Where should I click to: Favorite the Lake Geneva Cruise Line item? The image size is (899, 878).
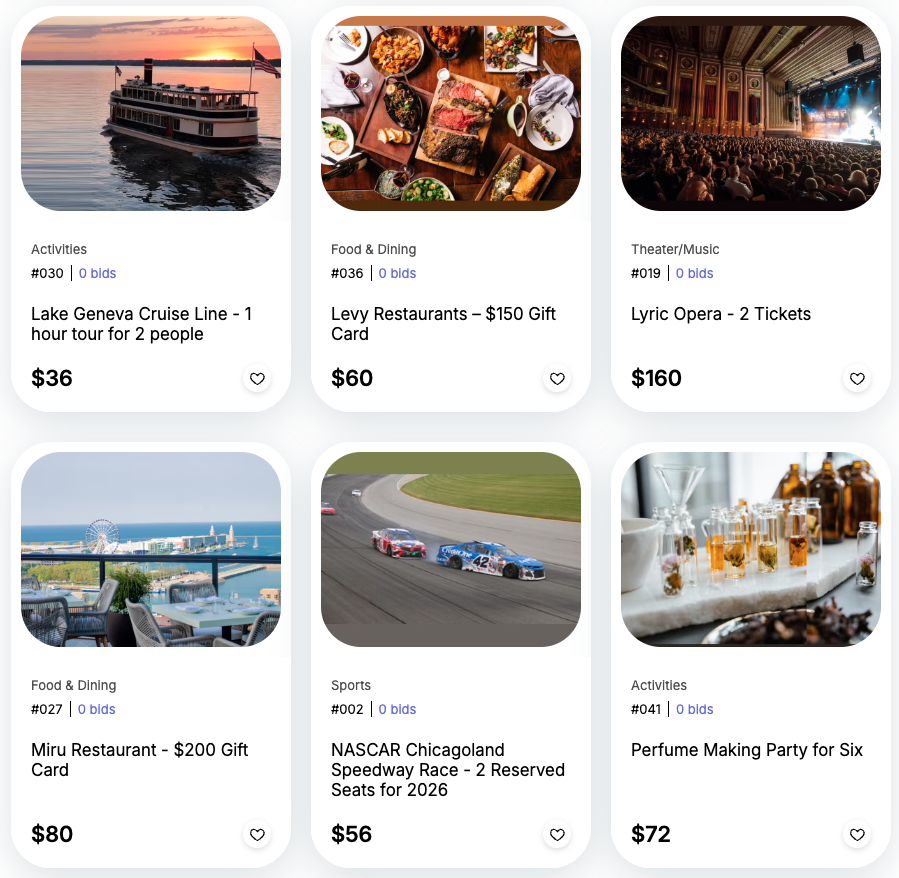[257, 378]
